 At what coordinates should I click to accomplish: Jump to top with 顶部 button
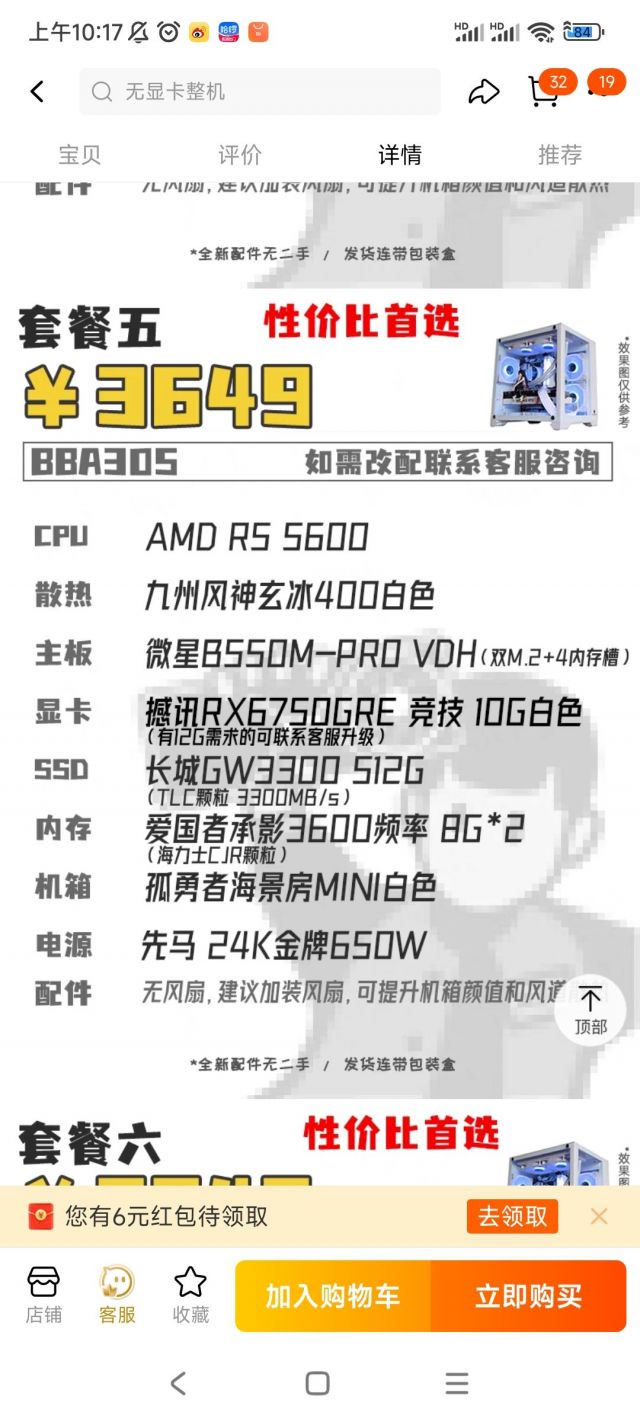point(590,1008)
